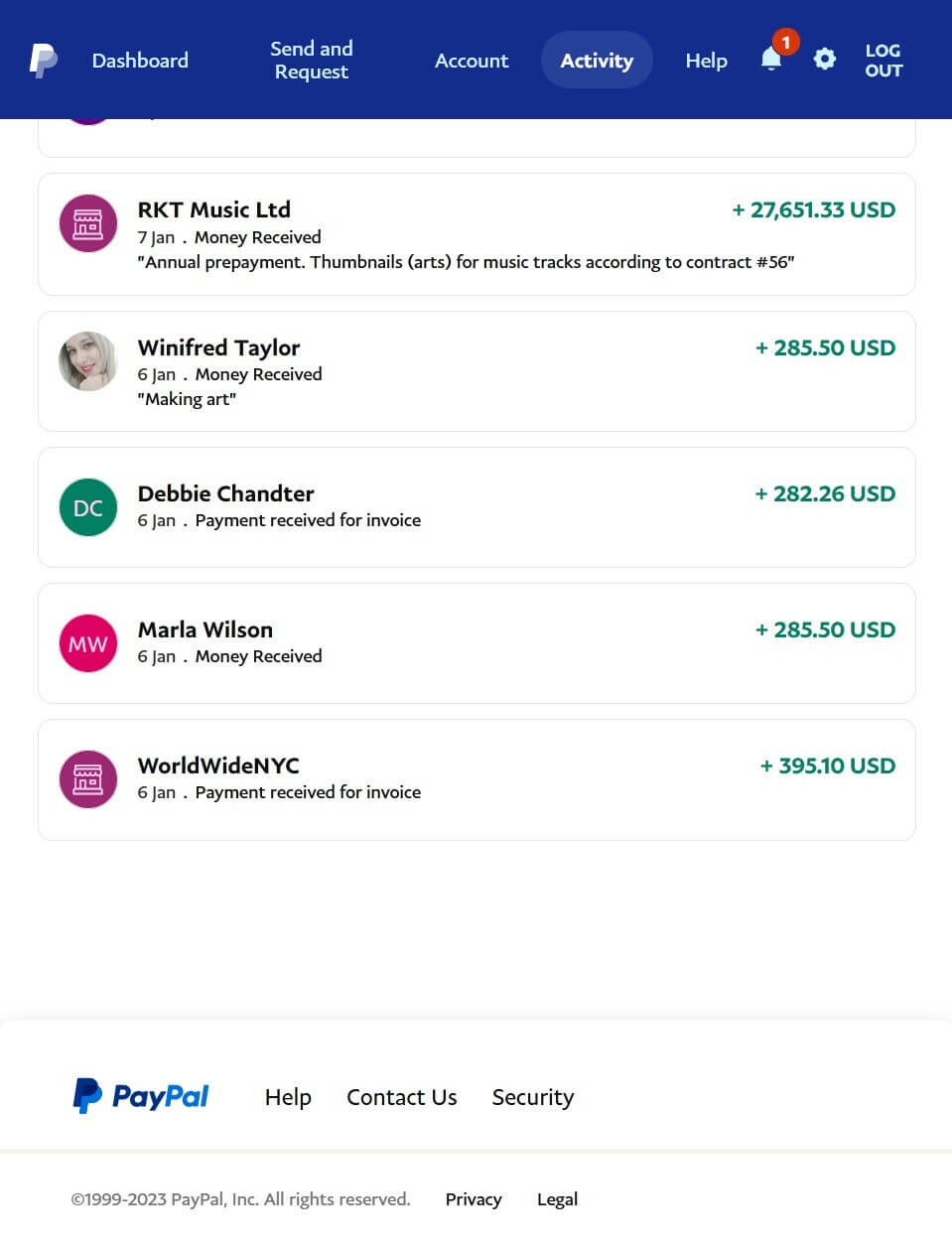952x1250 pixels.
Task: Open the notifications bell
Action: coord(771,60)
